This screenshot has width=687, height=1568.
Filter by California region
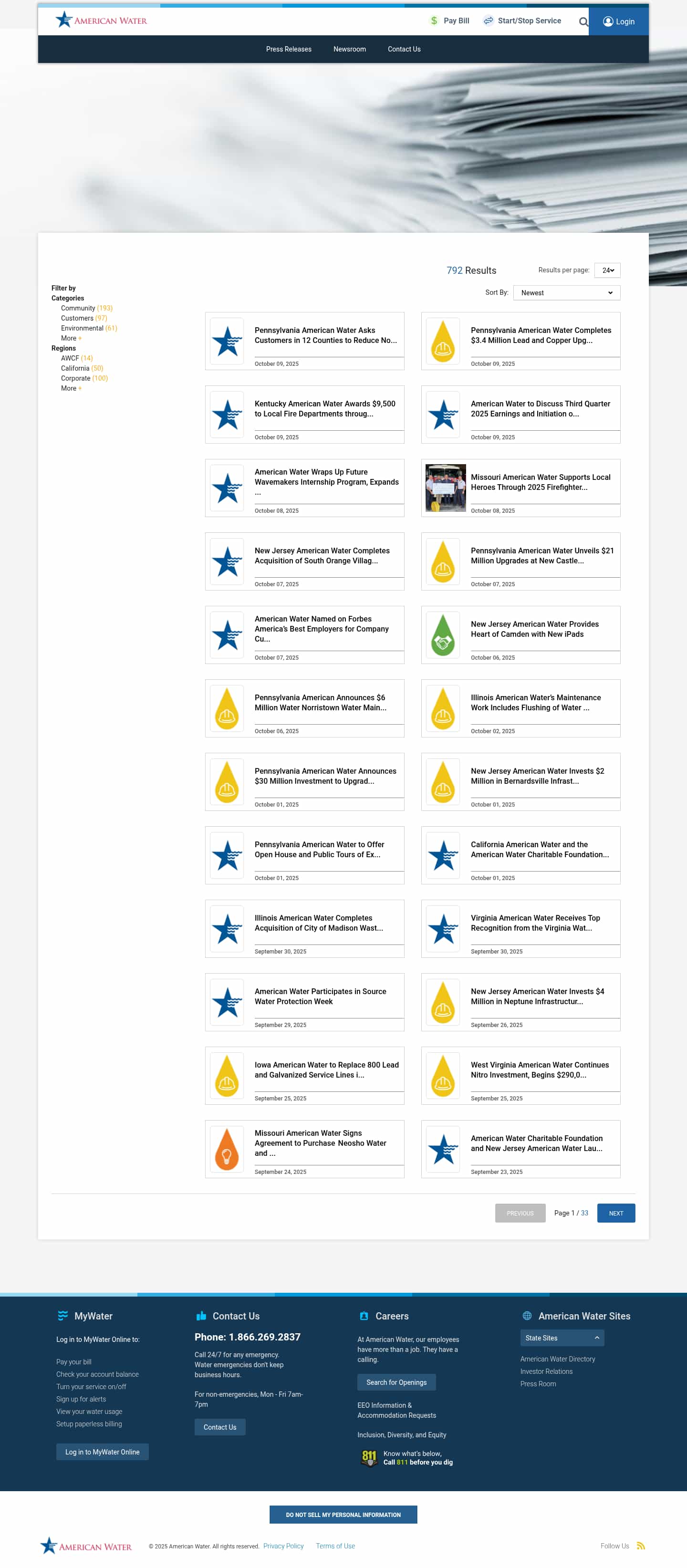coord(75,368)
